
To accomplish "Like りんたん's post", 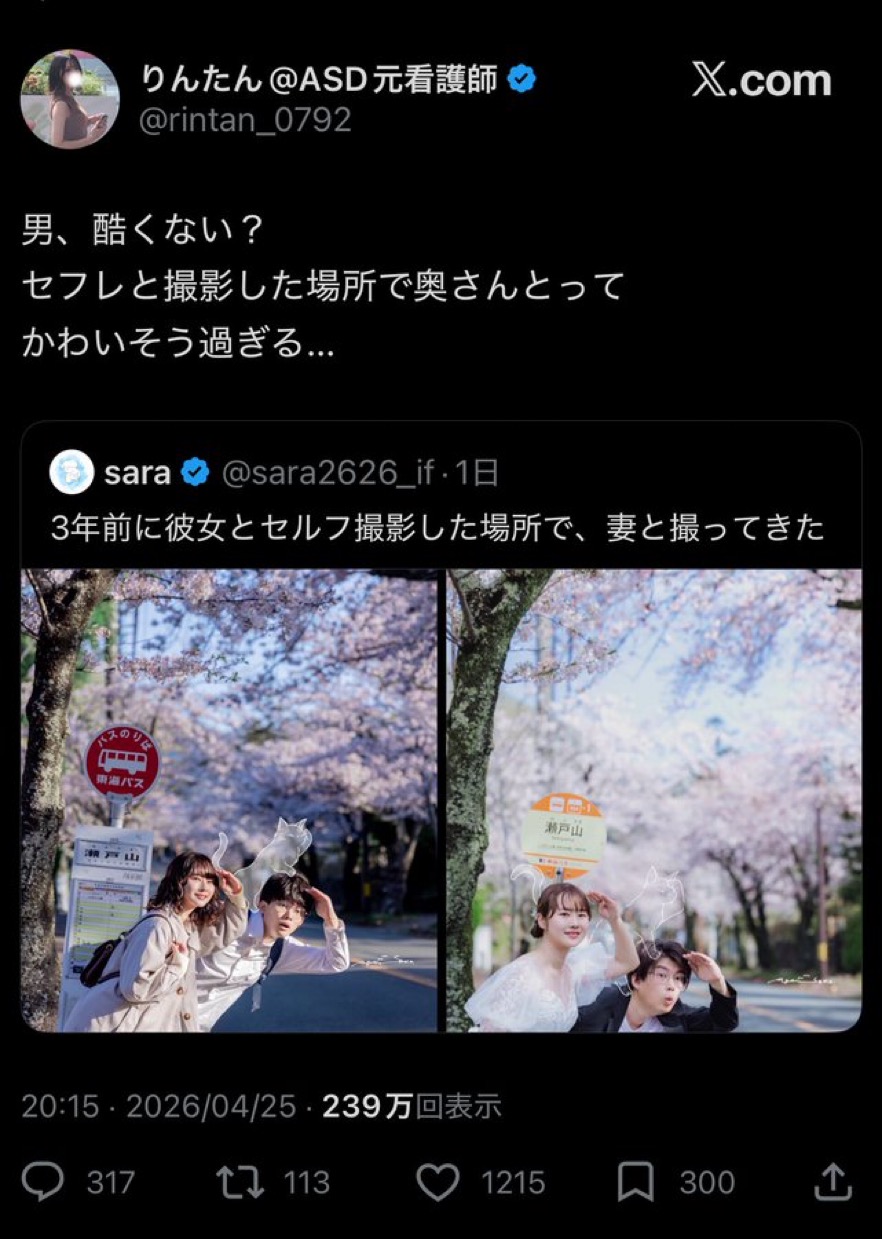I will click(437, 1183).
